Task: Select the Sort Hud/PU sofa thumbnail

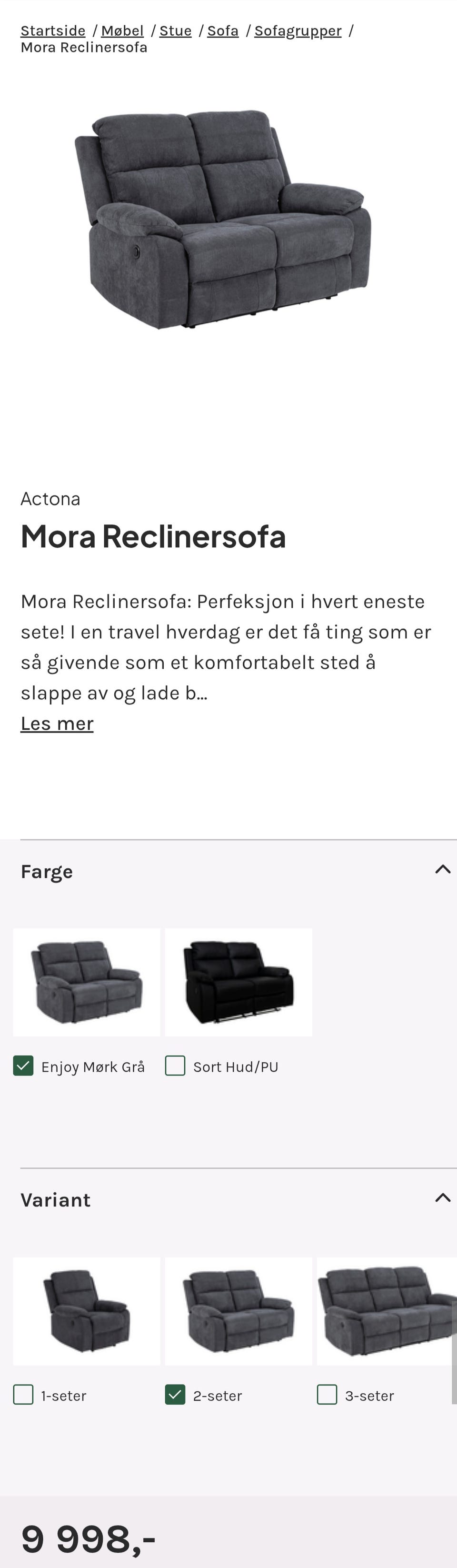Action: (238, 982)
